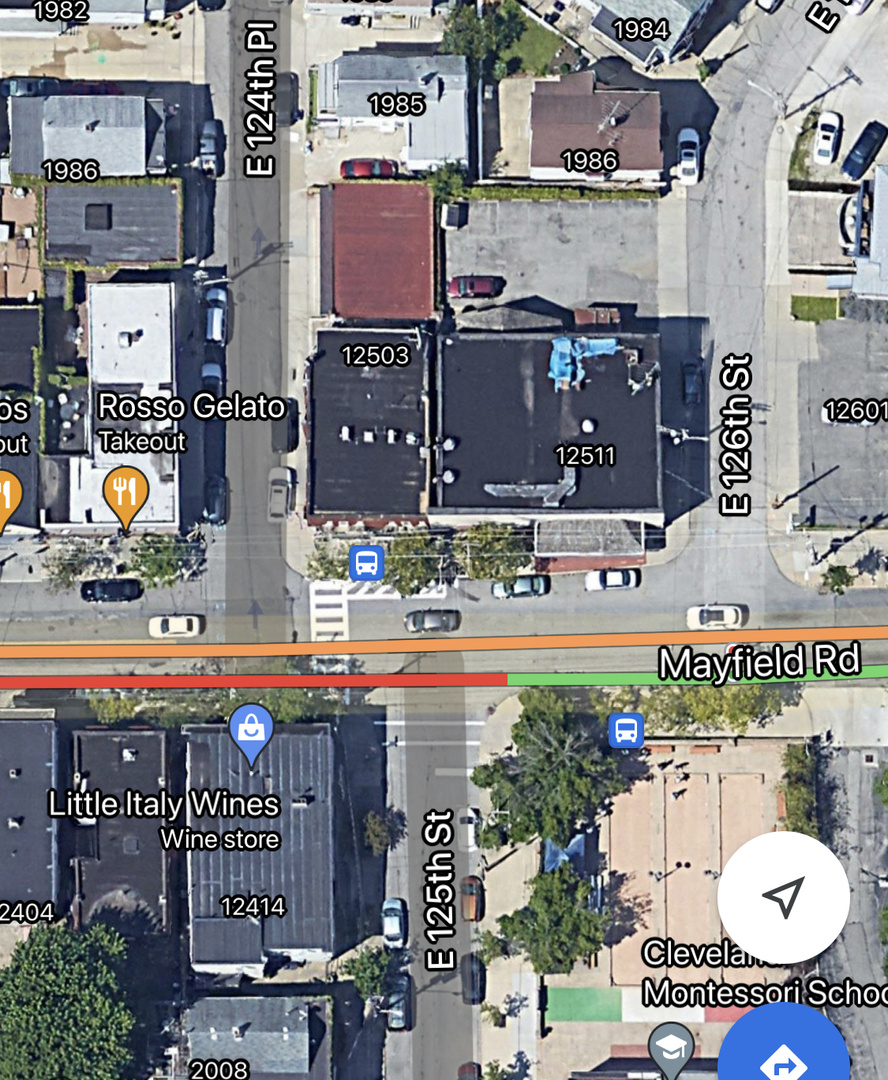Tap the partially visible restaurant pin at left edge
Screen dimensions: 888x1080
point(6,494)
